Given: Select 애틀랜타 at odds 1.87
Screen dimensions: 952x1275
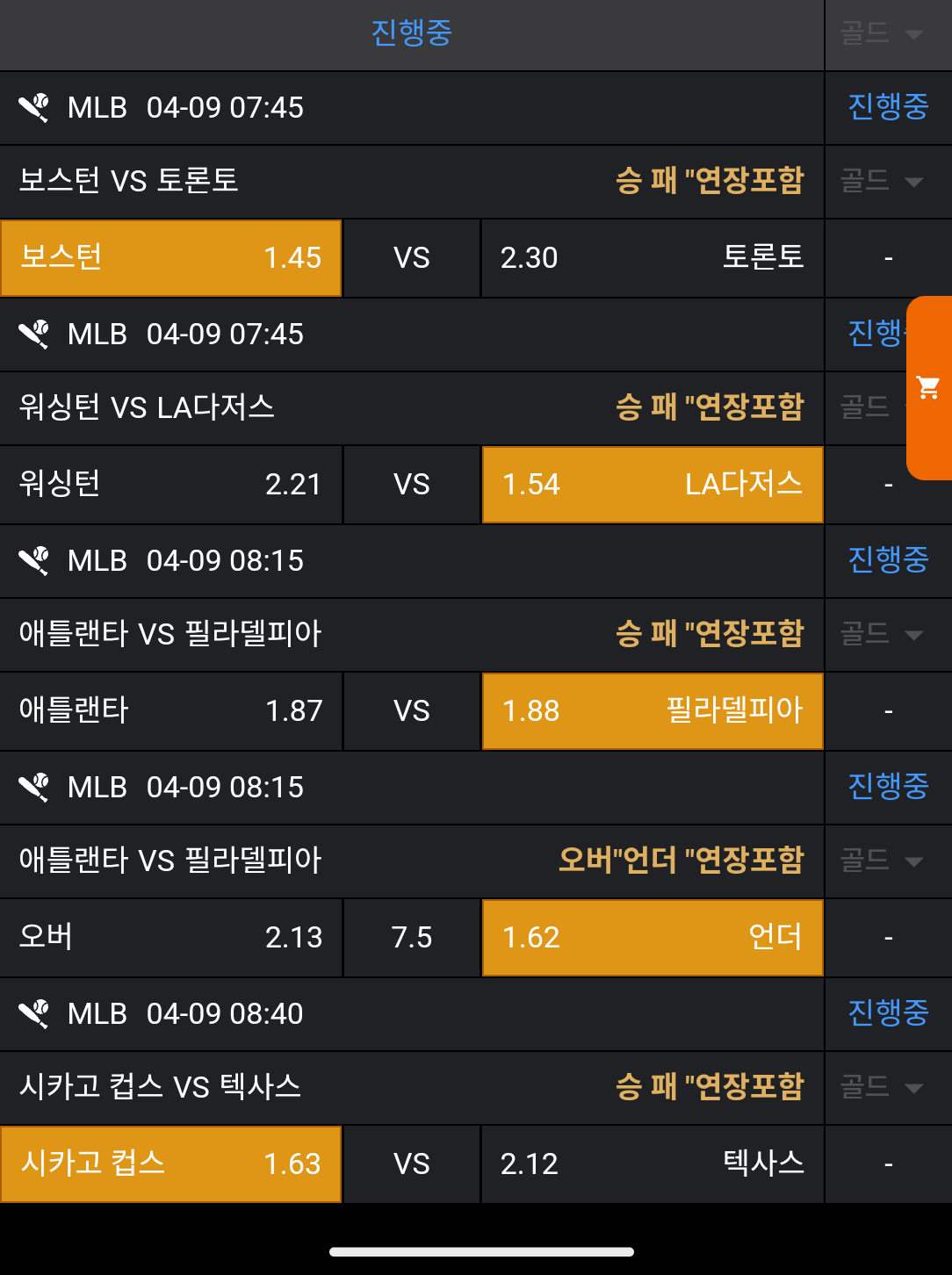Looking at the screenshot, I should click(x=170, y=710).
